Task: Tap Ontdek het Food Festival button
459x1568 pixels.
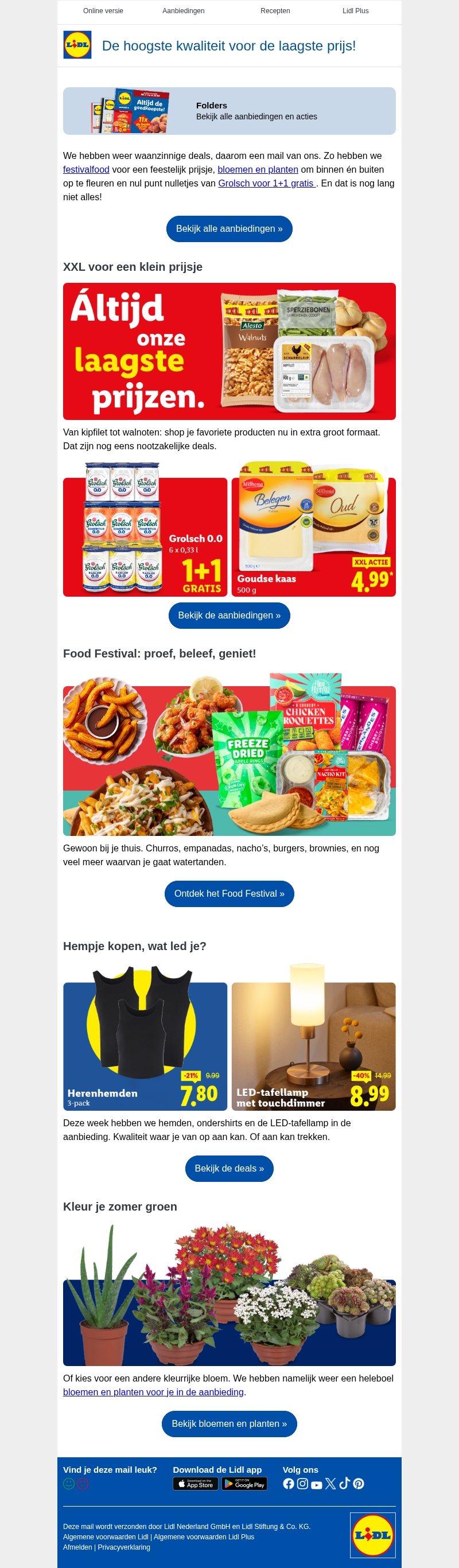Action: point(229,893)
